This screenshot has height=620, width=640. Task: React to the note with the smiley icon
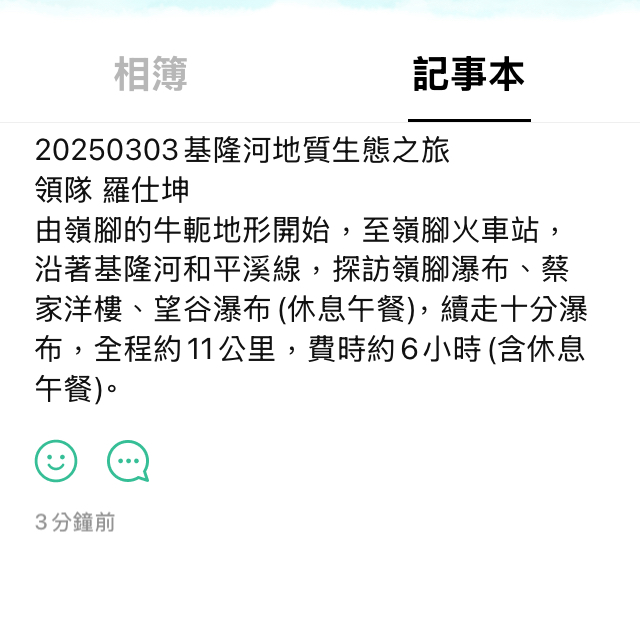(x=56, y=461)
